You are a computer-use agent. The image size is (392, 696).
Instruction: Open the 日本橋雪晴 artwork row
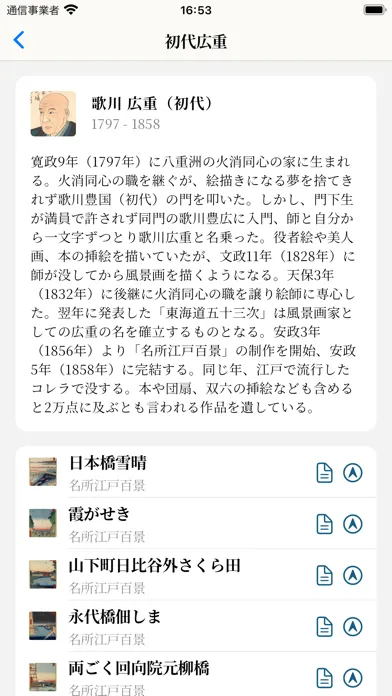coord(196,472)
